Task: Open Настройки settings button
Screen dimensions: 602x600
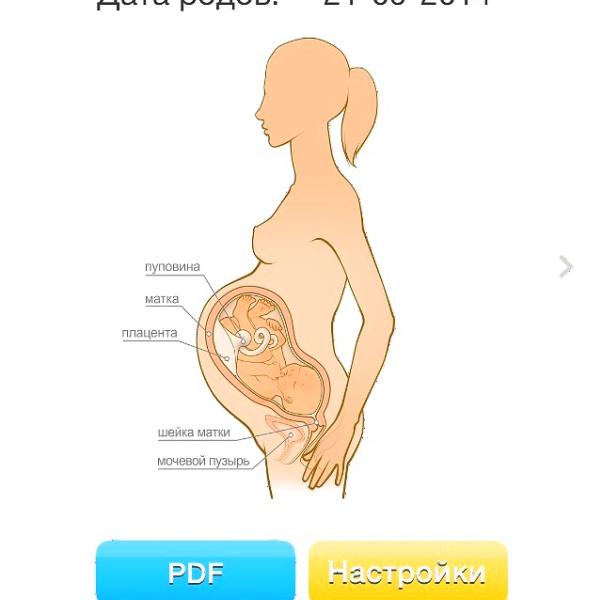Action: [408, 570]
